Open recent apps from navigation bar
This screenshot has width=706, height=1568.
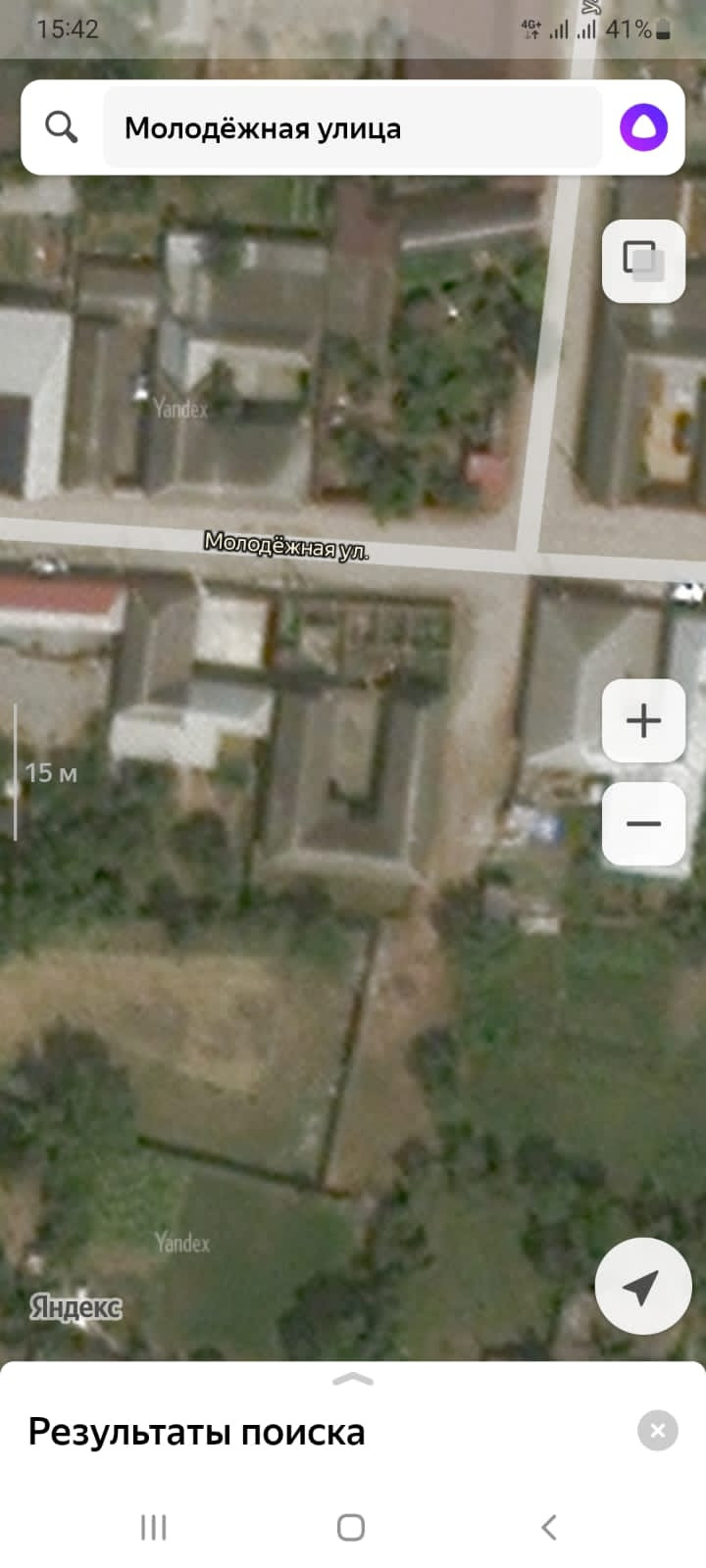154,1527
